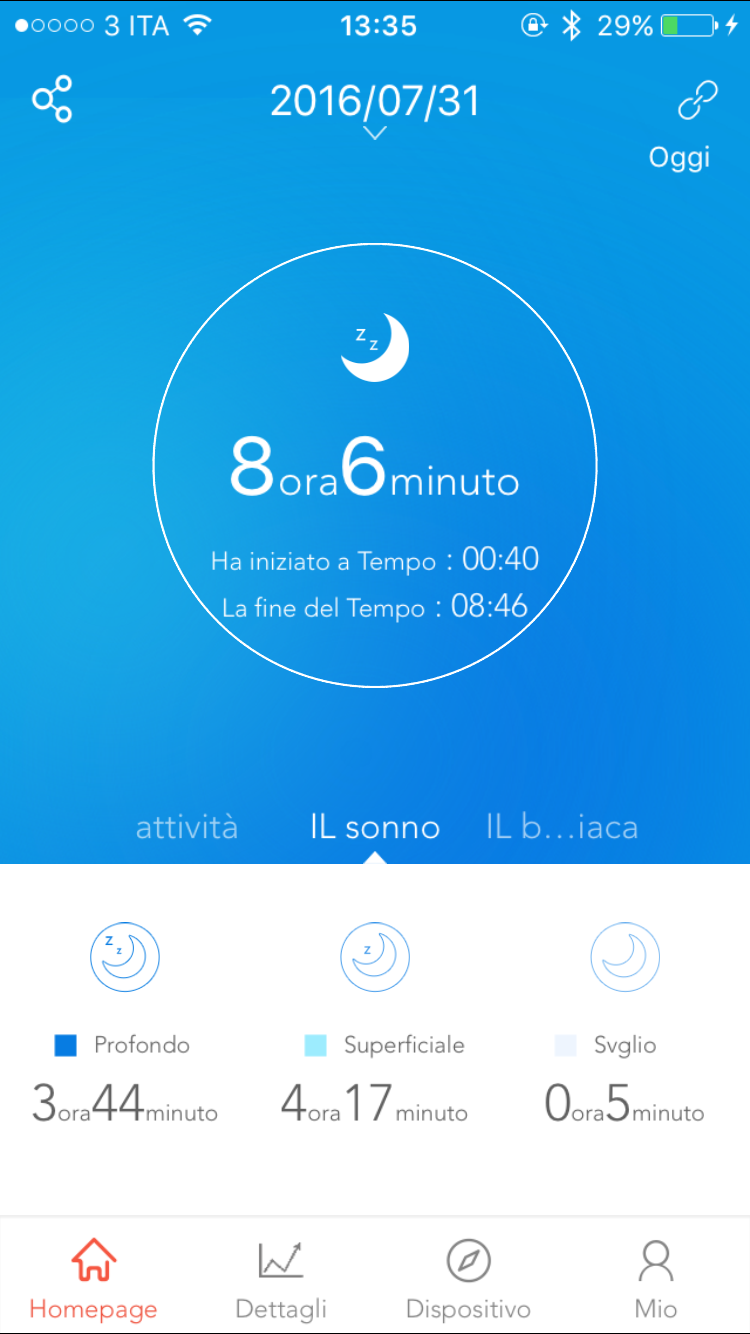Share the sleep data via share icon
Screen dimensions: 750x1334
52,99
